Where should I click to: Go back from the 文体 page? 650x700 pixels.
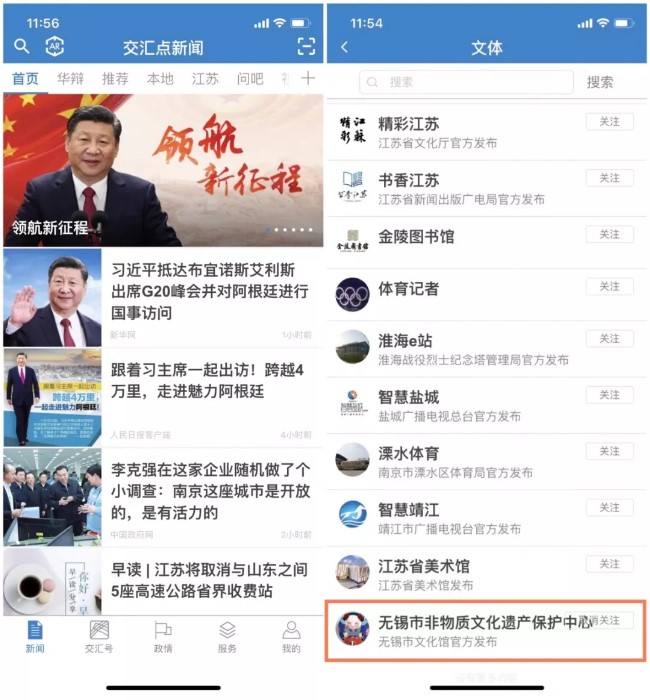click(345, 47)
